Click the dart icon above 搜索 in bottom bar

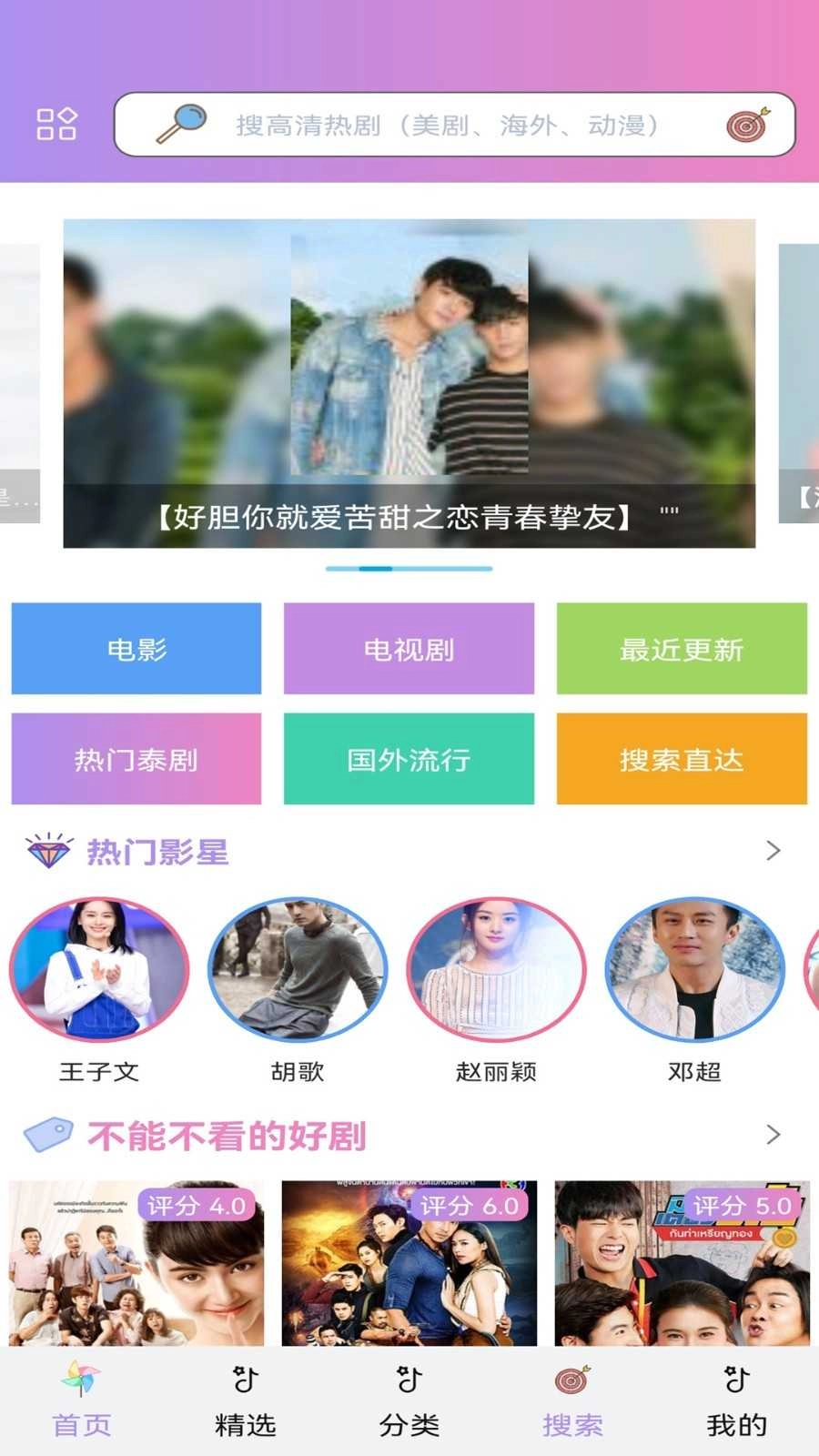[572, 1380]
